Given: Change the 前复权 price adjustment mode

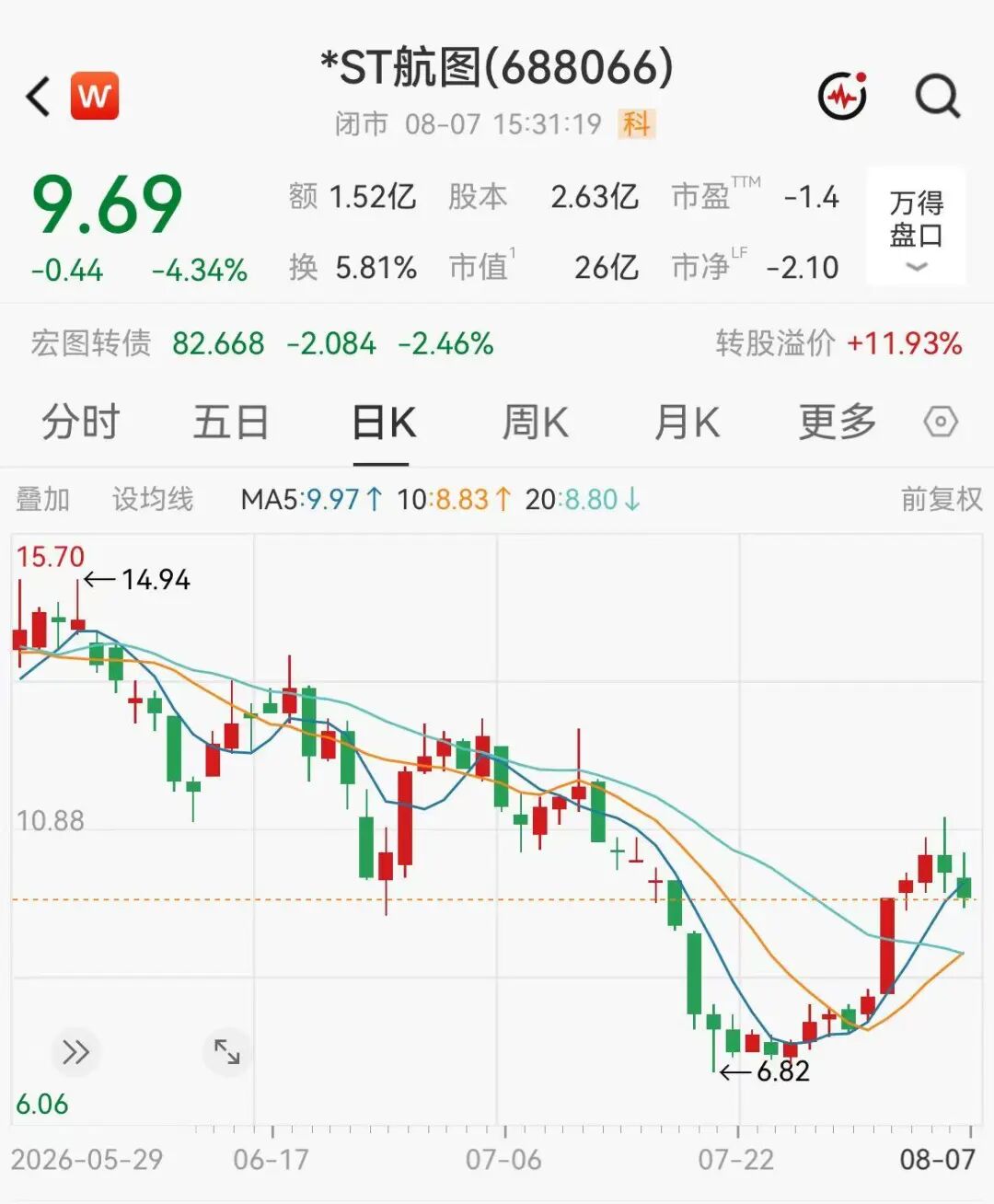Looking at the screenshot, I should tap(942, 499).
